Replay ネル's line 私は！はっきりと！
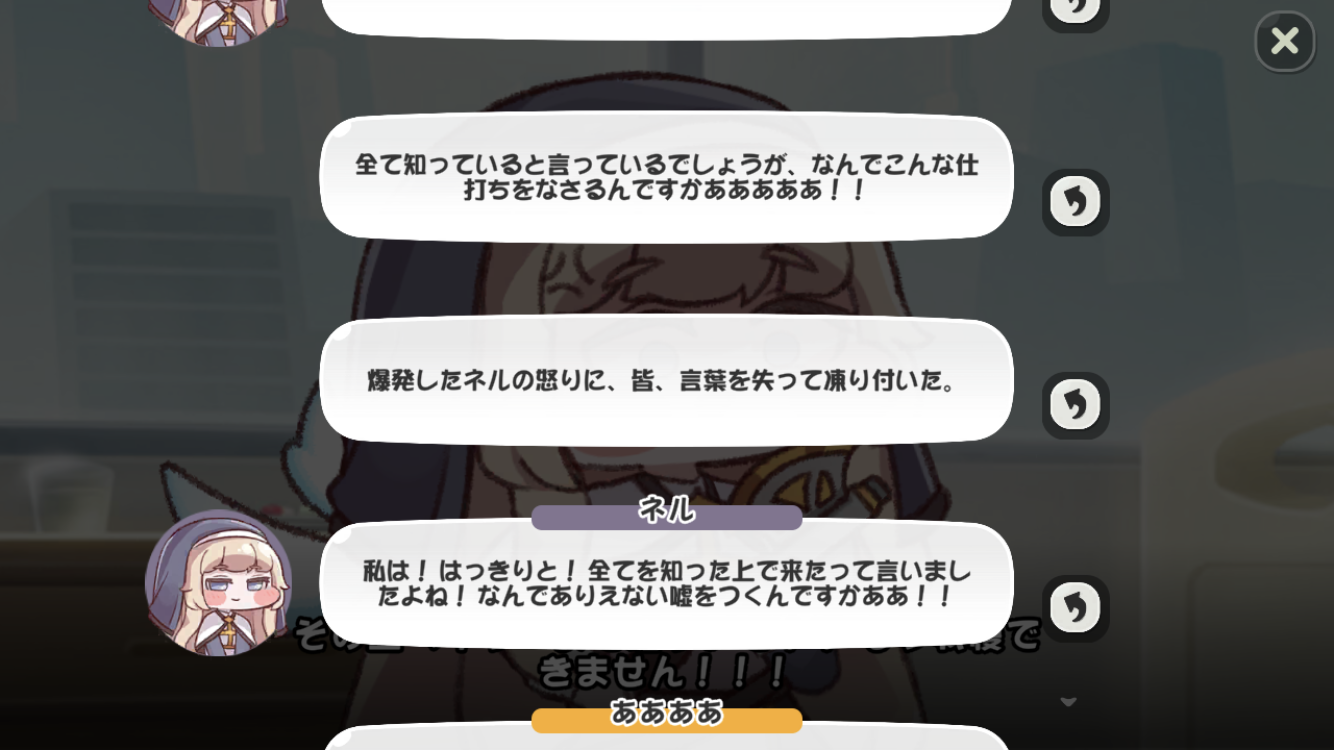The height and width of the screenshot is (750, 1334). pyautogui.click(x=1075, y=608)
